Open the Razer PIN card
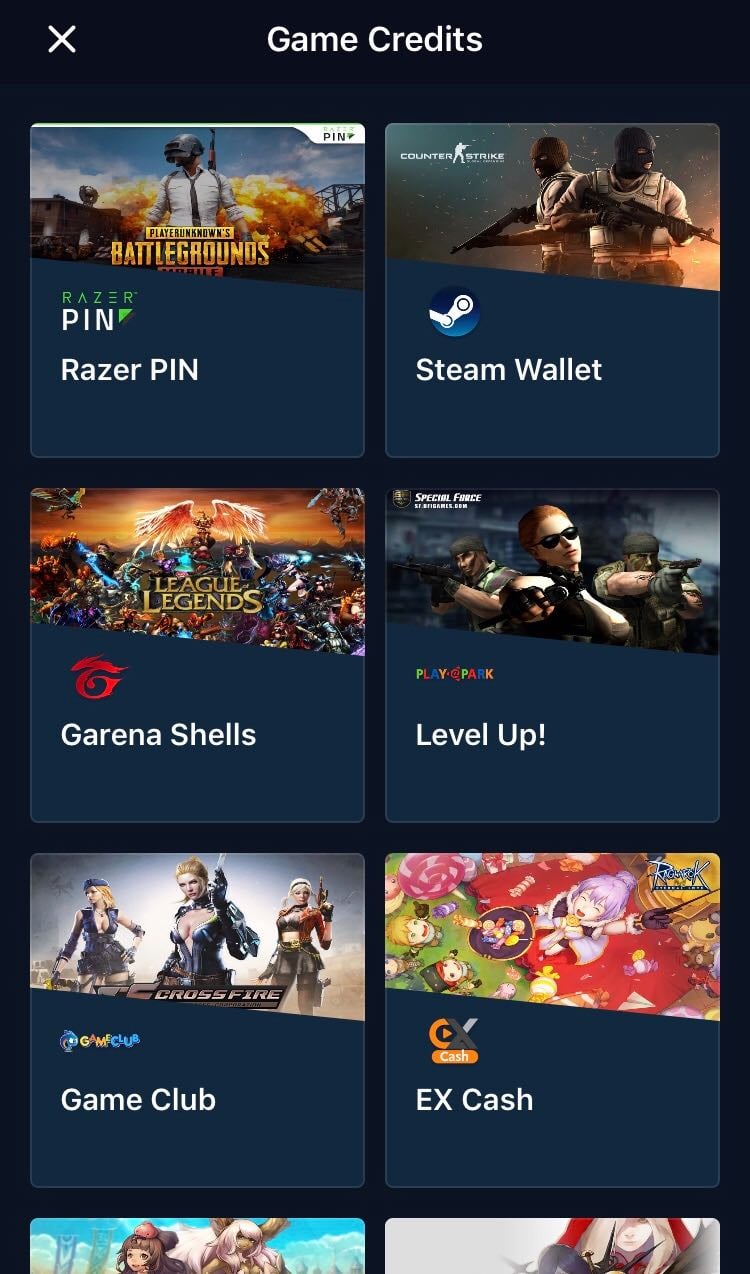The width and height of the screenshot is (750, 1274). tap(197, 290)
